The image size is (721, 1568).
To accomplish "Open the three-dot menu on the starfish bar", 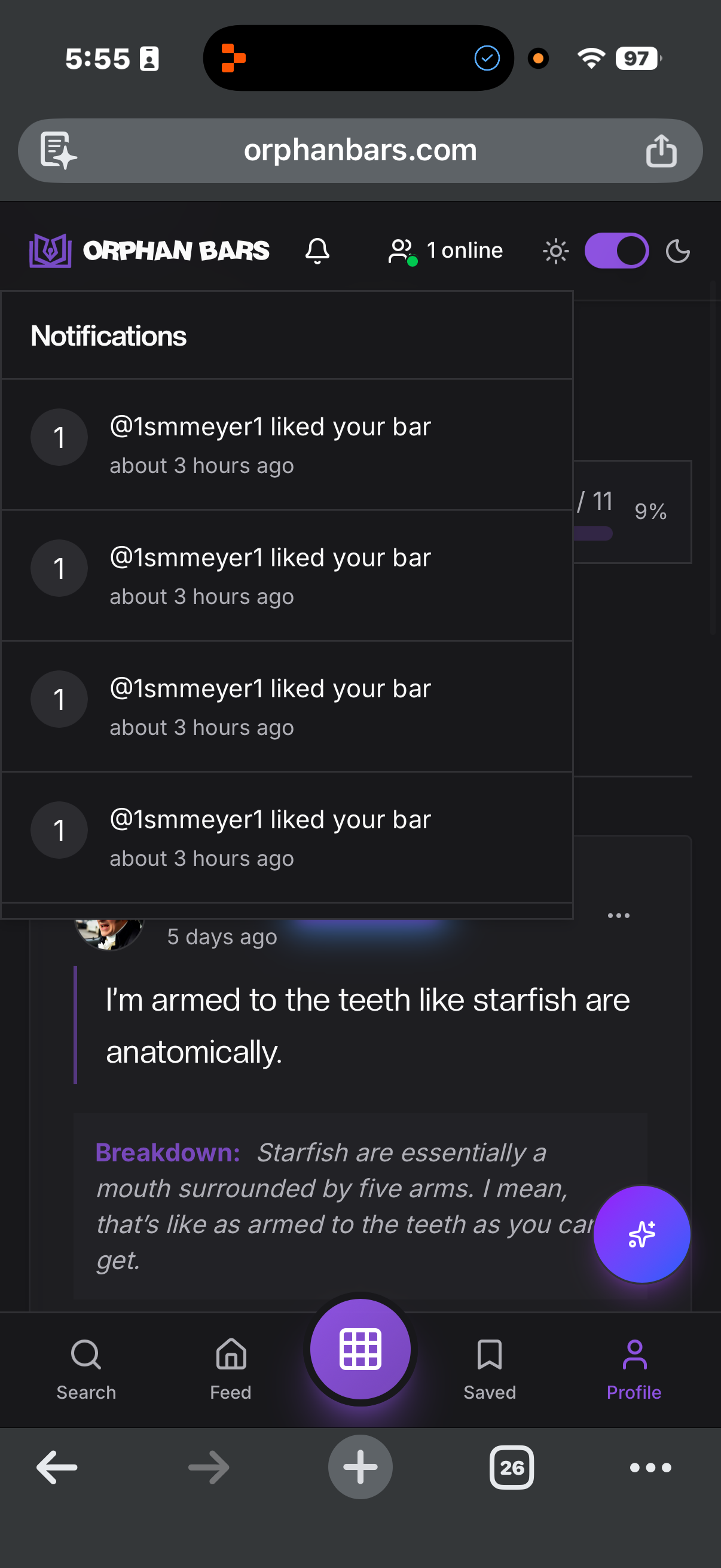I will (x=618, y=916).
